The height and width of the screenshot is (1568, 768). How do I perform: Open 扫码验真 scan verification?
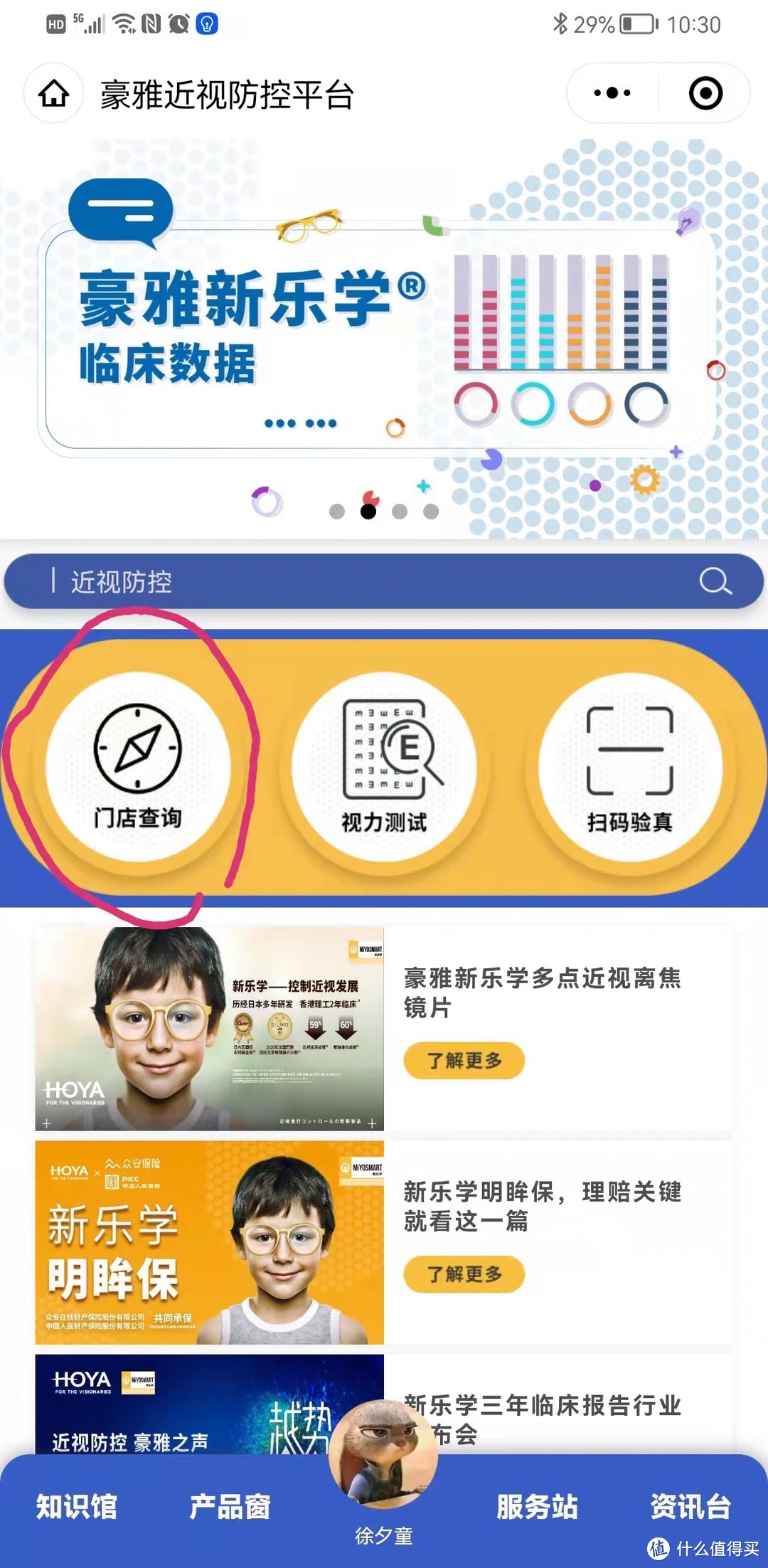630,766
